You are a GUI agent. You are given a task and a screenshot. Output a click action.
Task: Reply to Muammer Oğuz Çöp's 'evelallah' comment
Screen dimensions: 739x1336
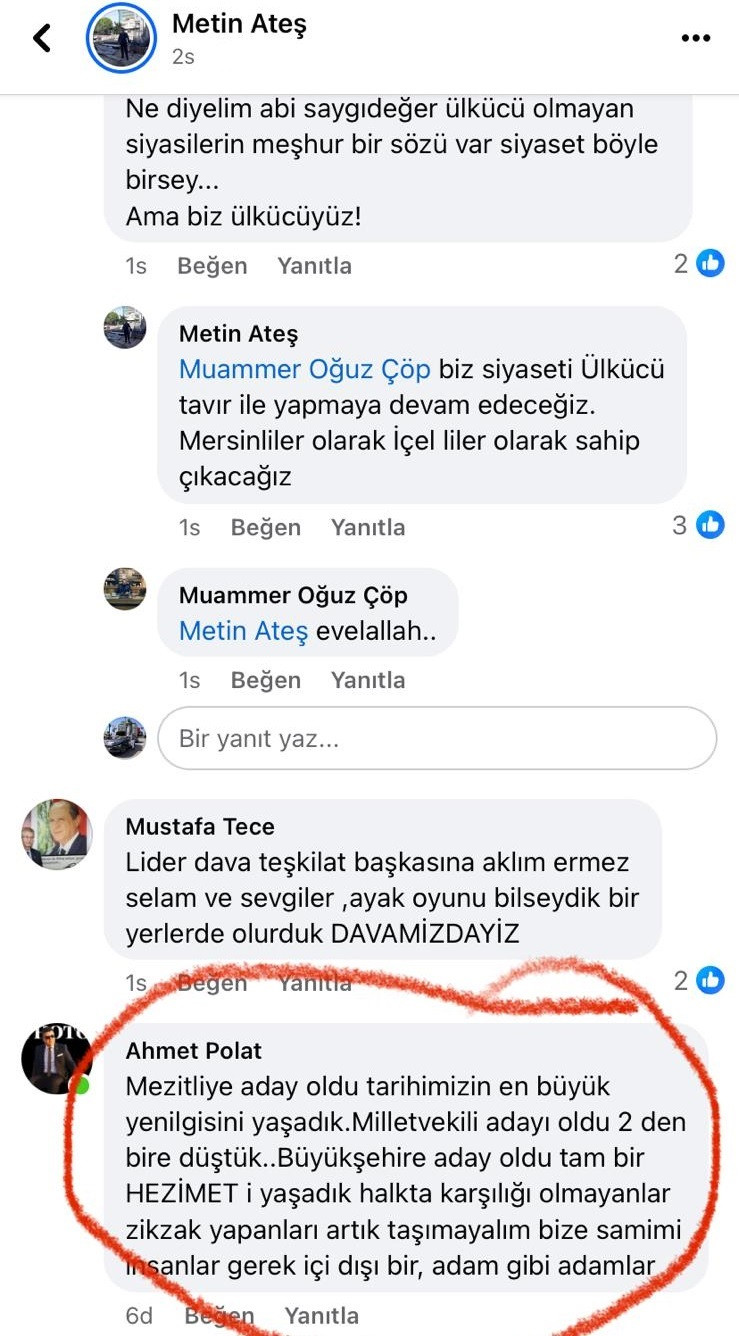[x=367, y=680]
